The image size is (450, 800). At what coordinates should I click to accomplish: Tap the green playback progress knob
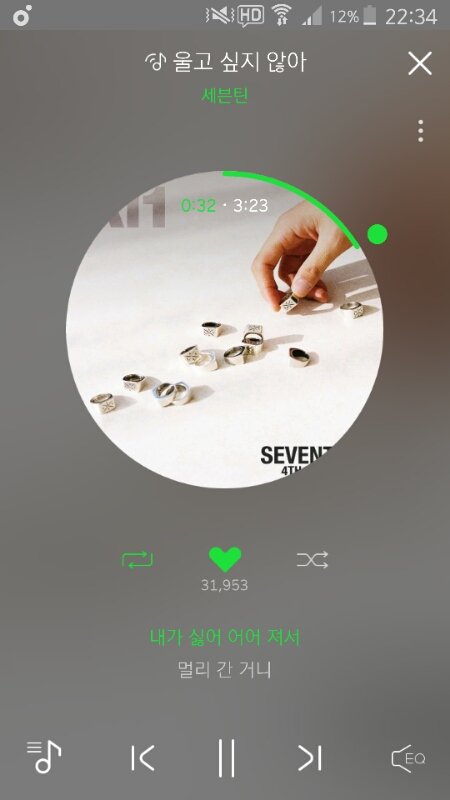(378, 234)
